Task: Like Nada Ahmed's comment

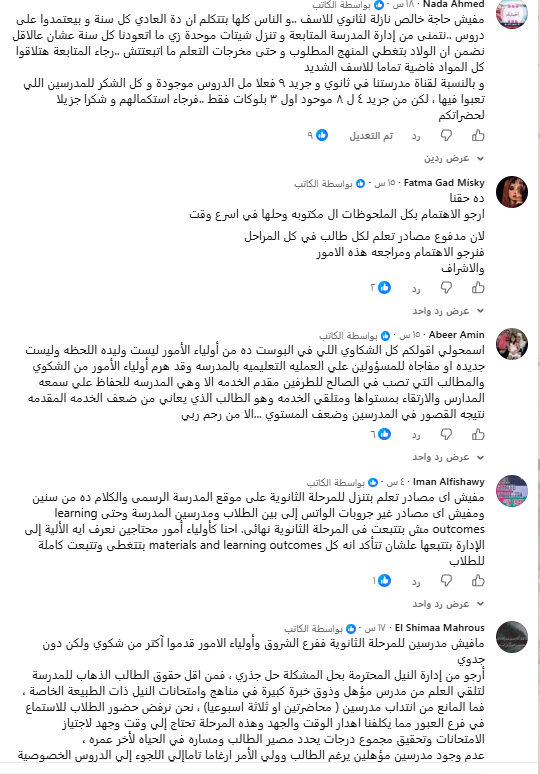Action: [x=478, y=135]
